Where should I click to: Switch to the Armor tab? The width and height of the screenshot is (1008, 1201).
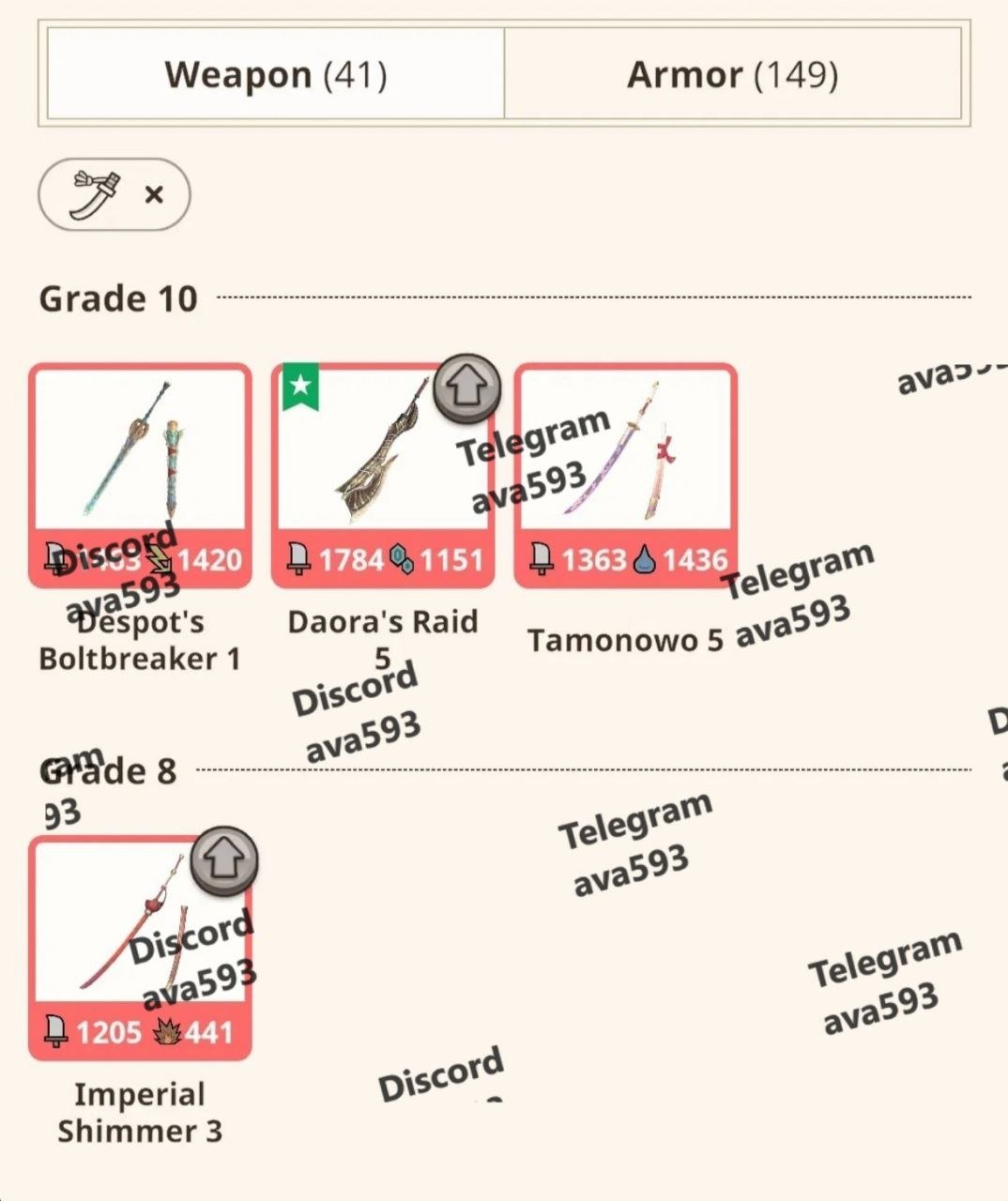[732, 74]
